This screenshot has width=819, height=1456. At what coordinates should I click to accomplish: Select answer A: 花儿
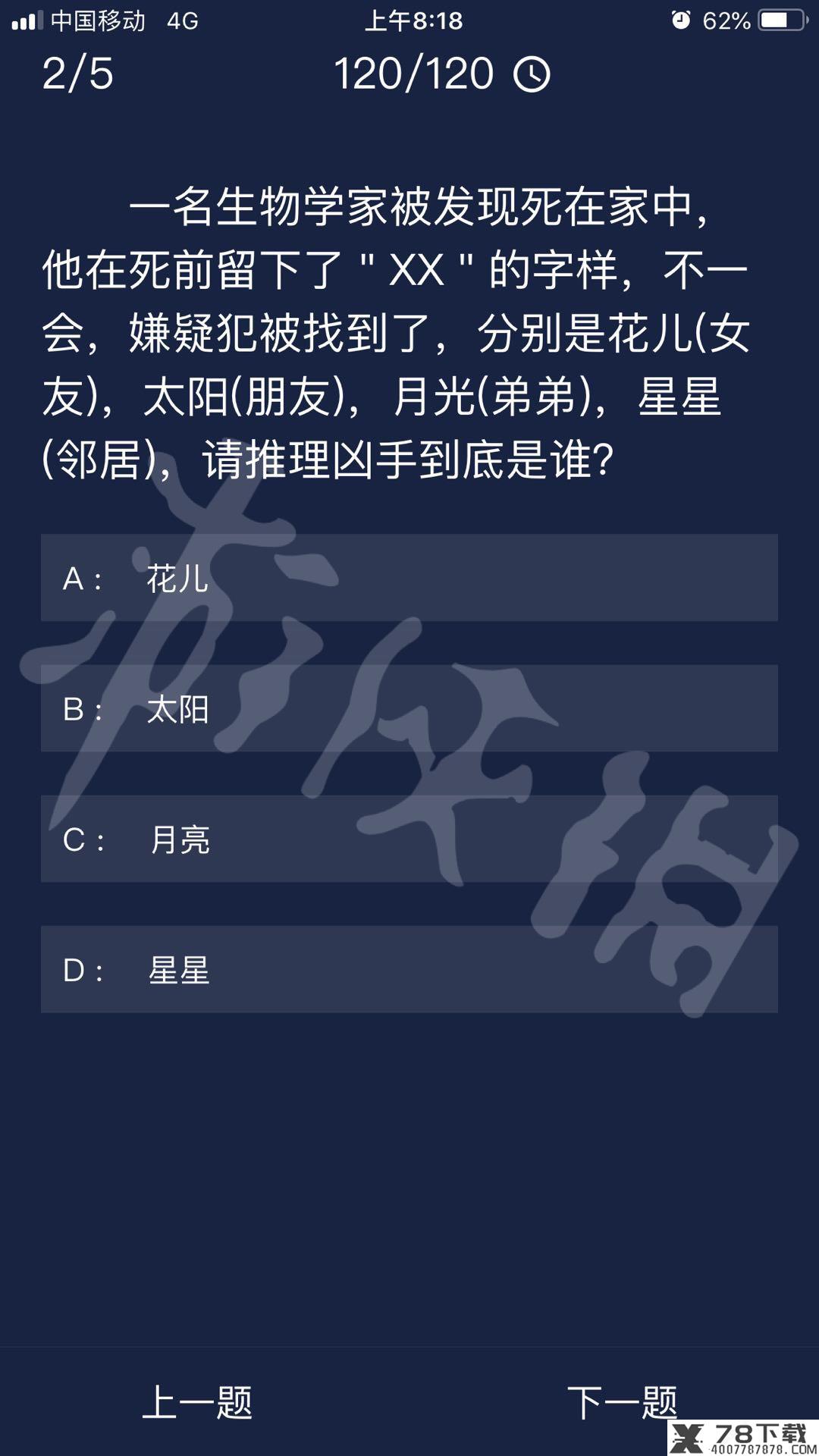click(409, 578)
